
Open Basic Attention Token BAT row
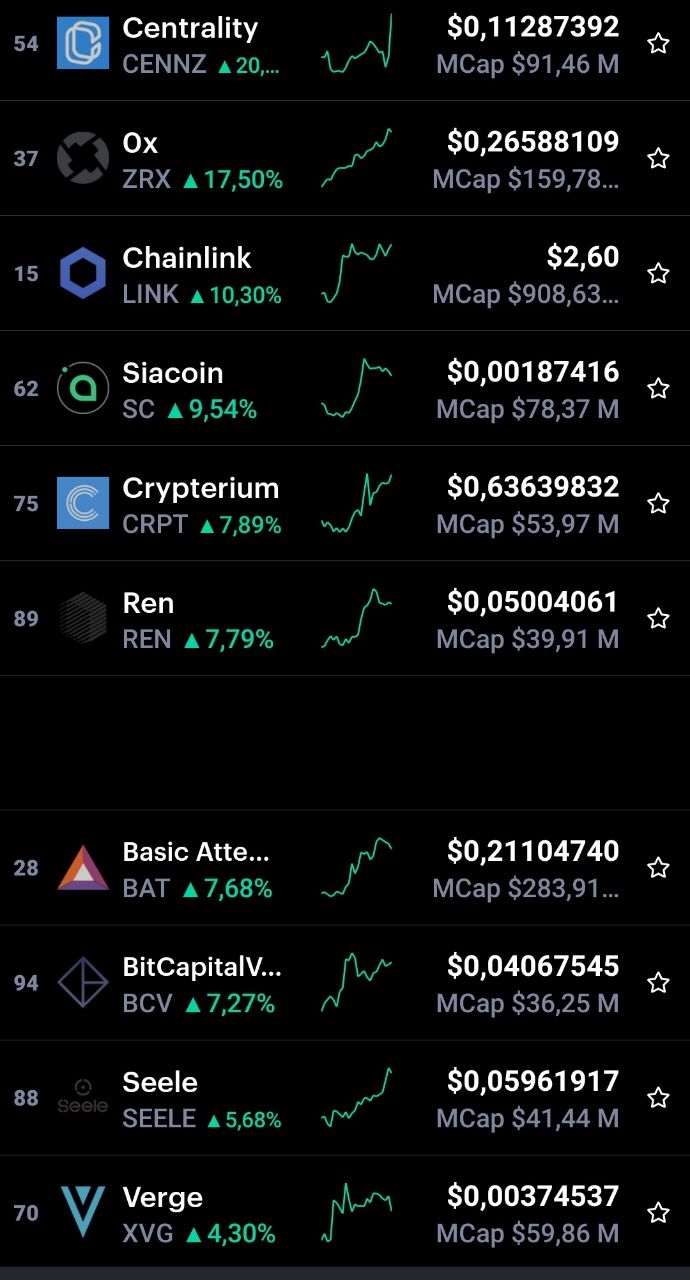pyautogui.click(x=345, y=867)
